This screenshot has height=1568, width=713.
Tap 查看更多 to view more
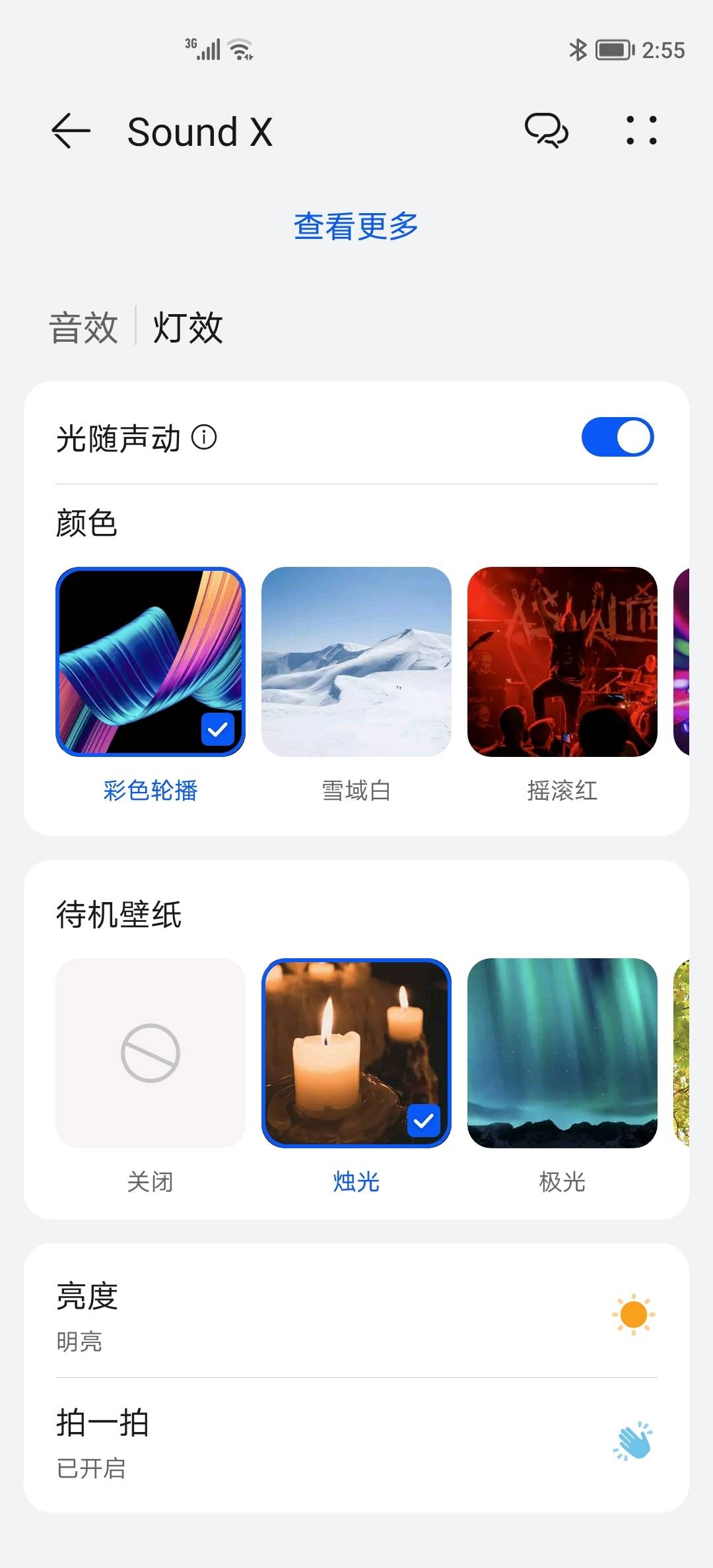click(x=355, y=226)
